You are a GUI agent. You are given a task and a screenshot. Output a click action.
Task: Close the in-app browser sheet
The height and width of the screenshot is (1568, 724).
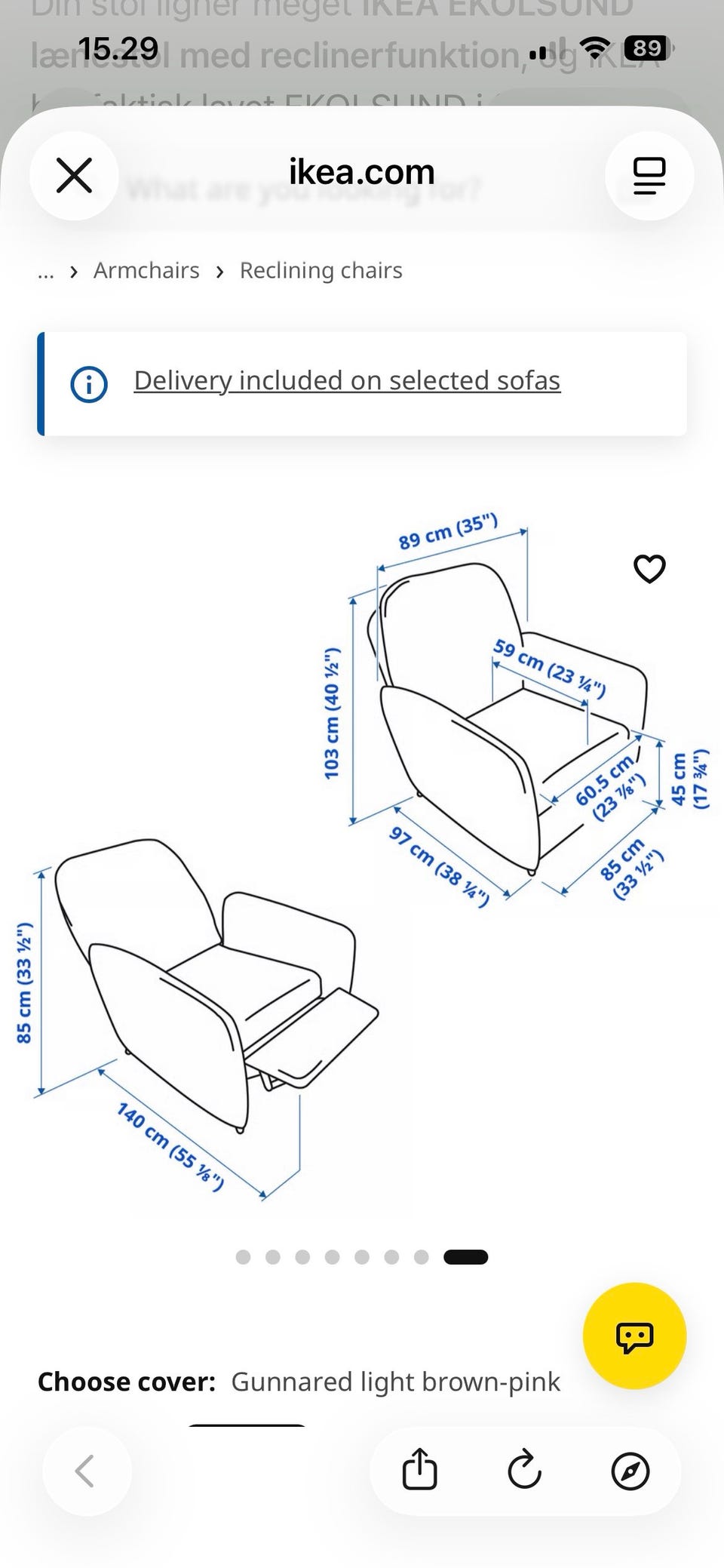[74, 176]
